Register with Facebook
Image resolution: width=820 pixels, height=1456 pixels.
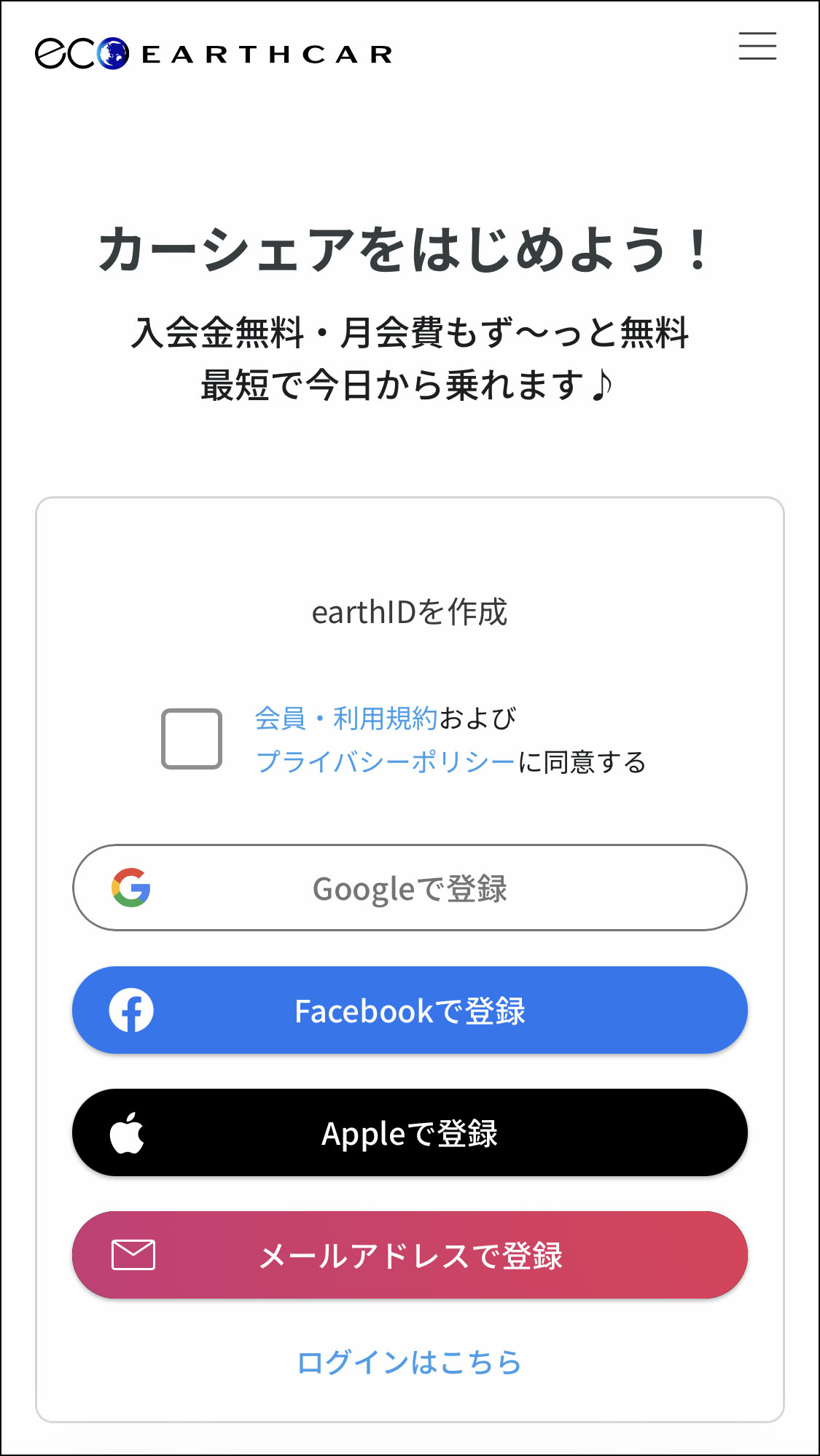point(410,1010)
